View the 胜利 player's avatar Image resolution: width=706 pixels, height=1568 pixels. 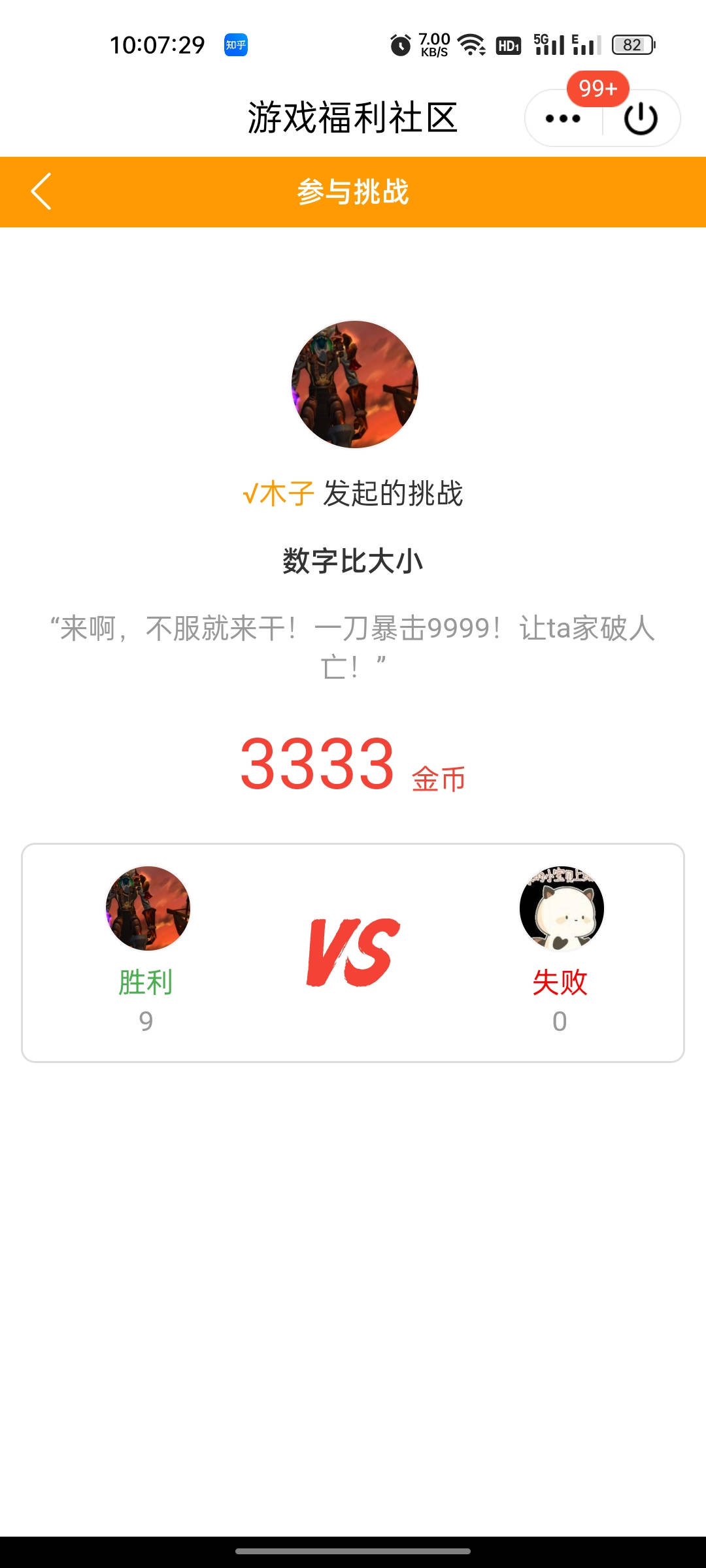pos(148,908)
